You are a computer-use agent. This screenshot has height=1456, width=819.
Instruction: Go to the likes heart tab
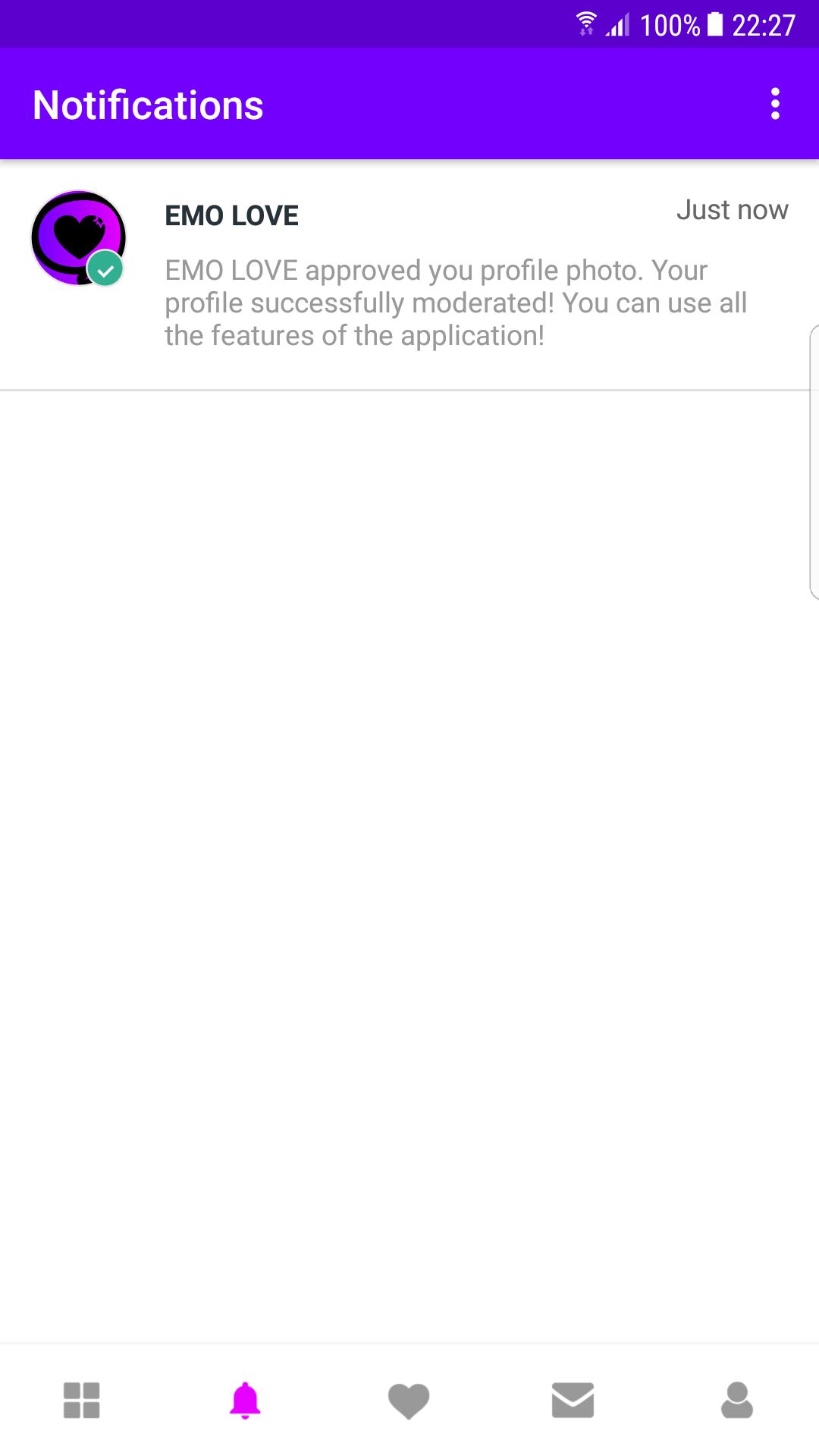point(409,1400)
